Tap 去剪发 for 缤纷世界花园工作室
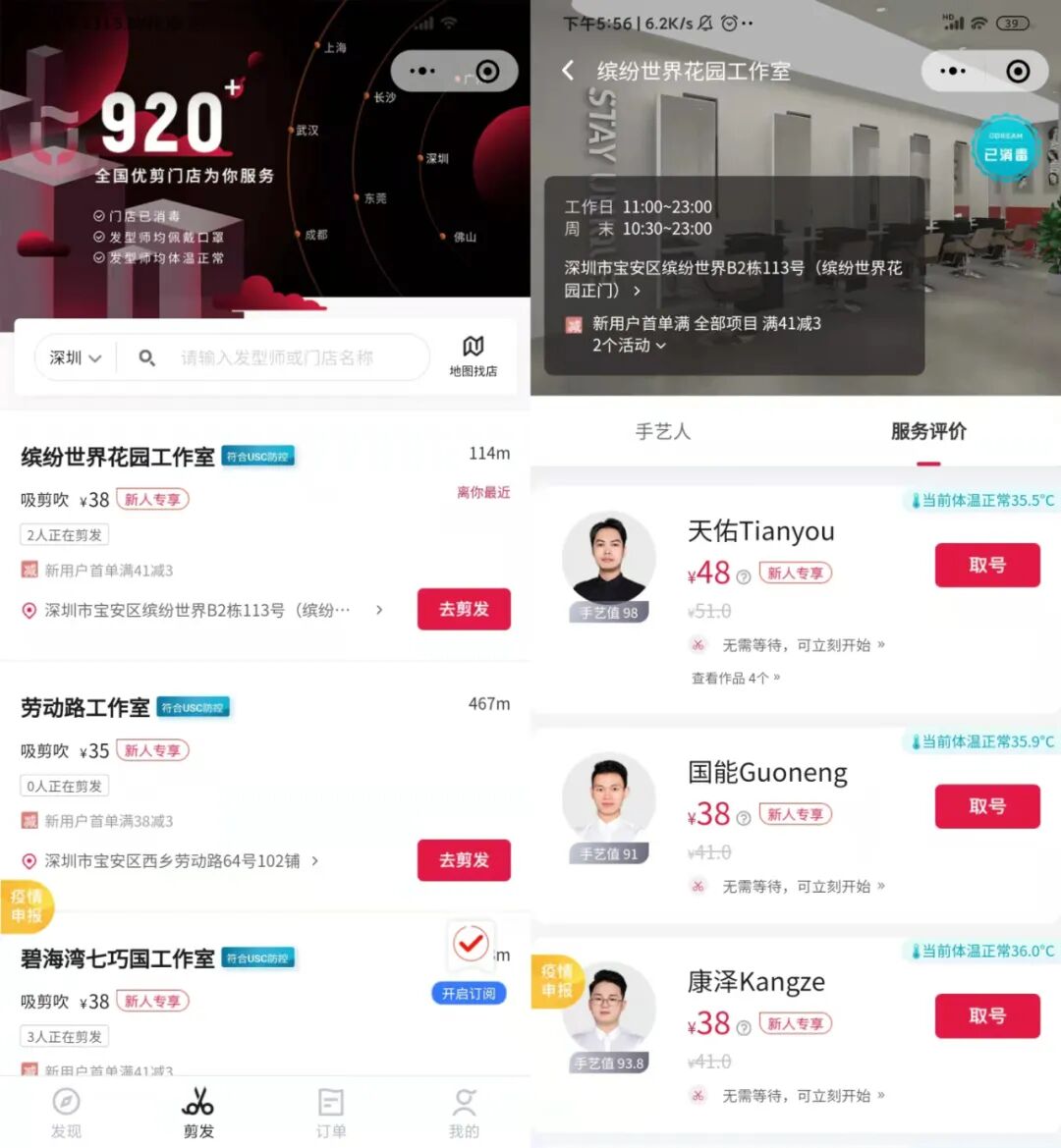This screenshot has width=1061, height=1148. [464, 609]
